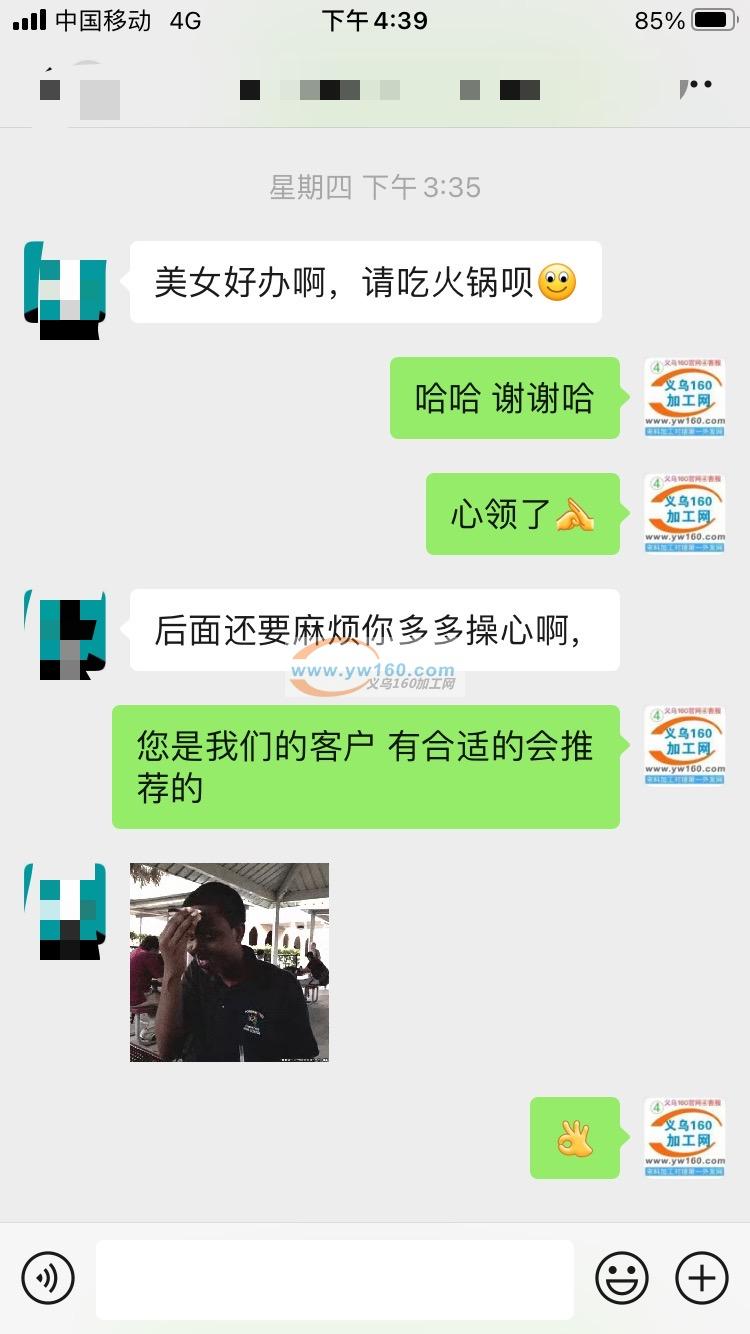Image resolution: width=750 pixels, height=1334 pixels.
Task: Open the plus attachment menu
Action: coord(702,1278)
